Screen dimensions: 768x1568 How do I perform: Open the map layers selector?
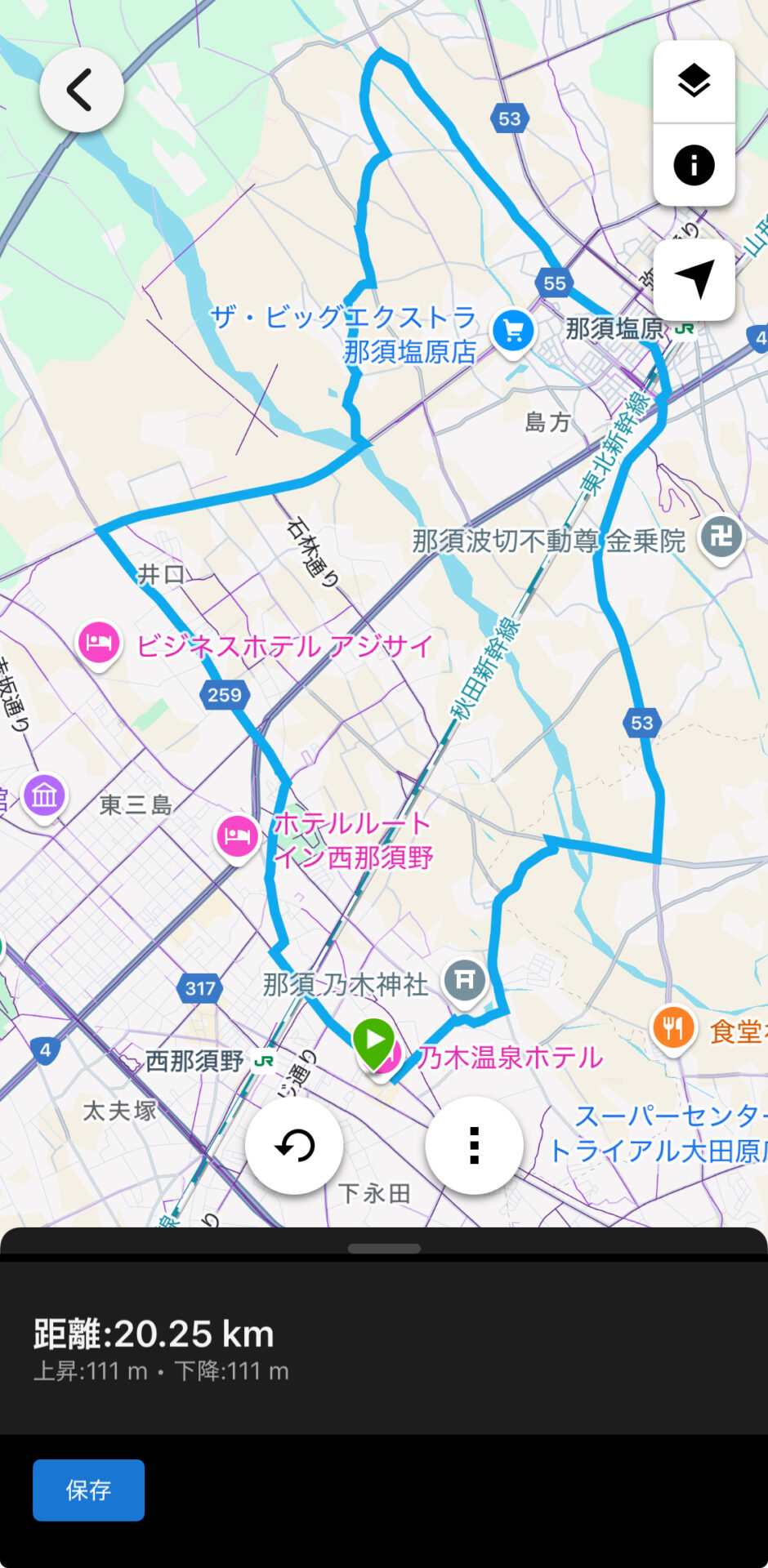coord(694,82)
